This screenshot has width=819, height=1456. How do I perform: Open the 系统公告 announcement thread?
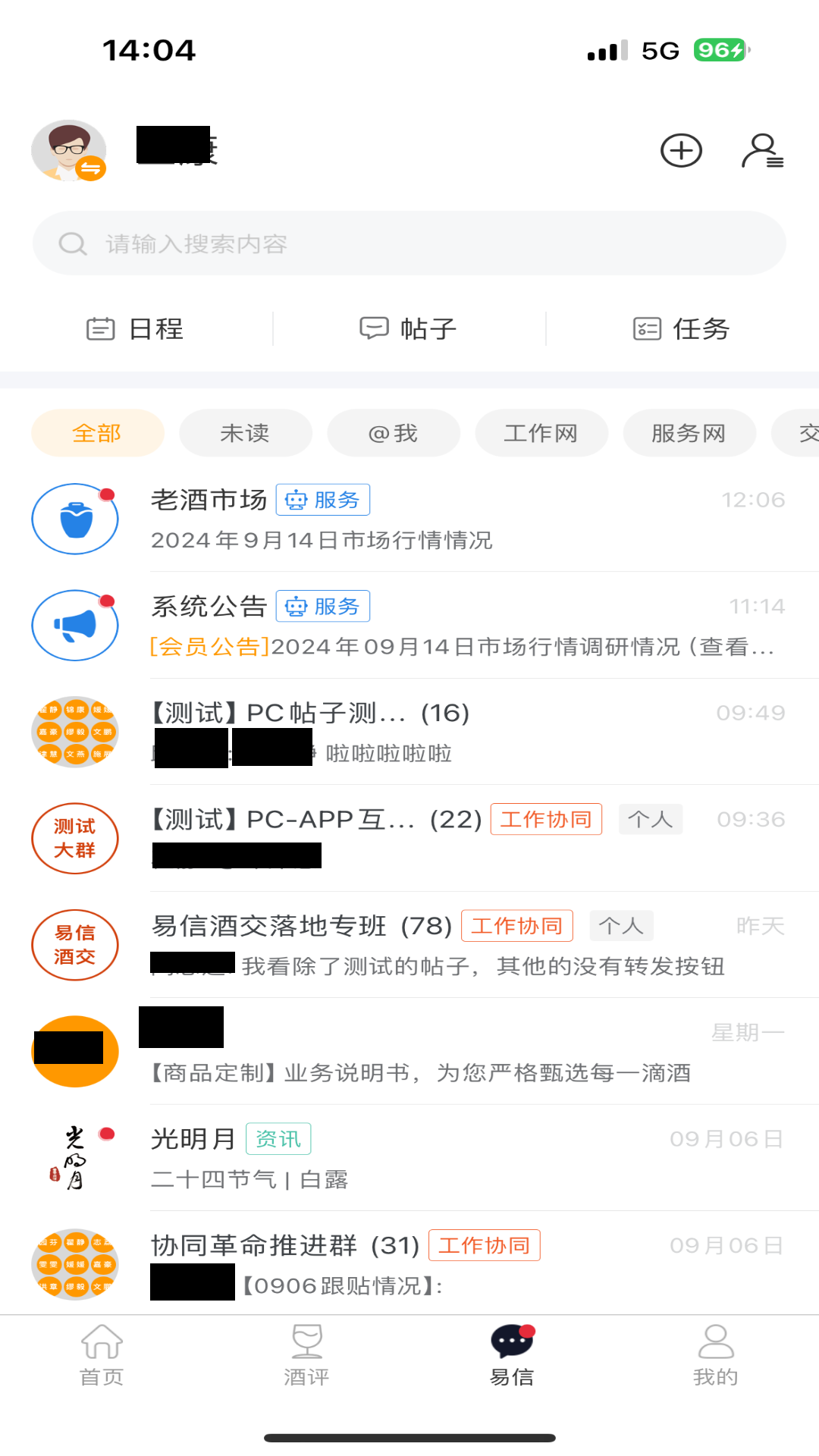(409, 626)
